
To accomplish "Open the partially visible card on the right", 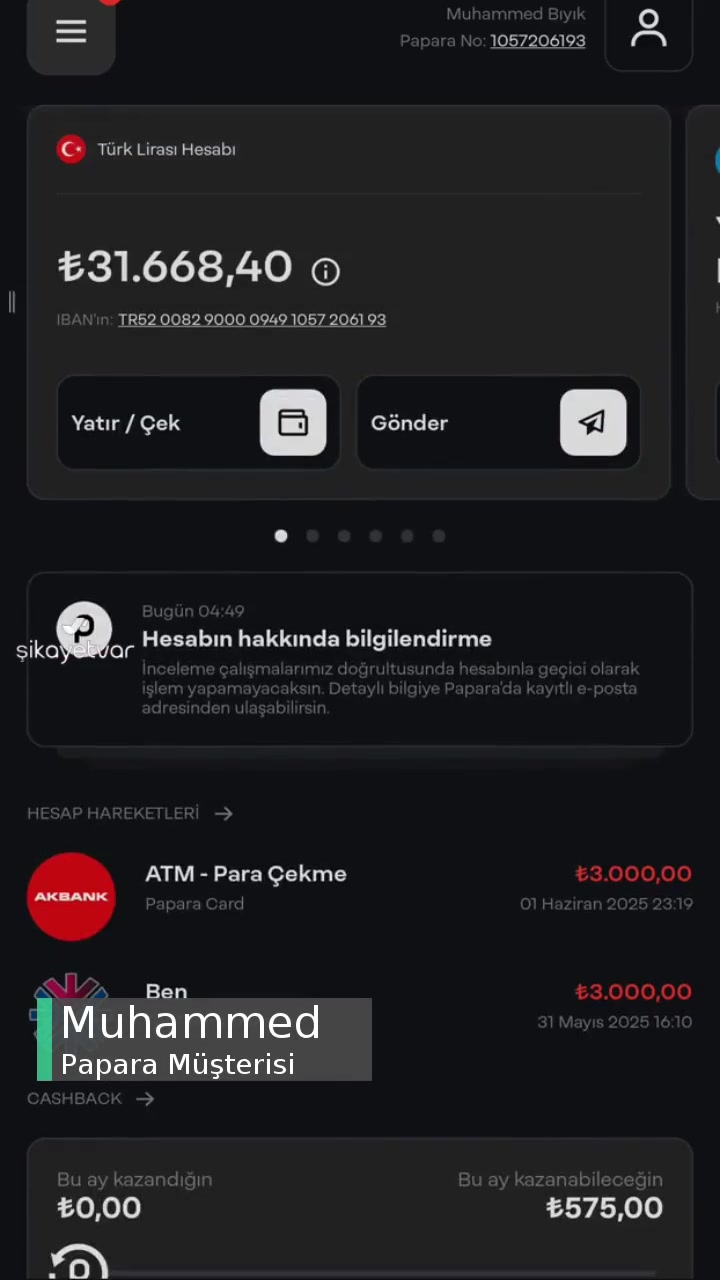I will click(x=705, y=300).
